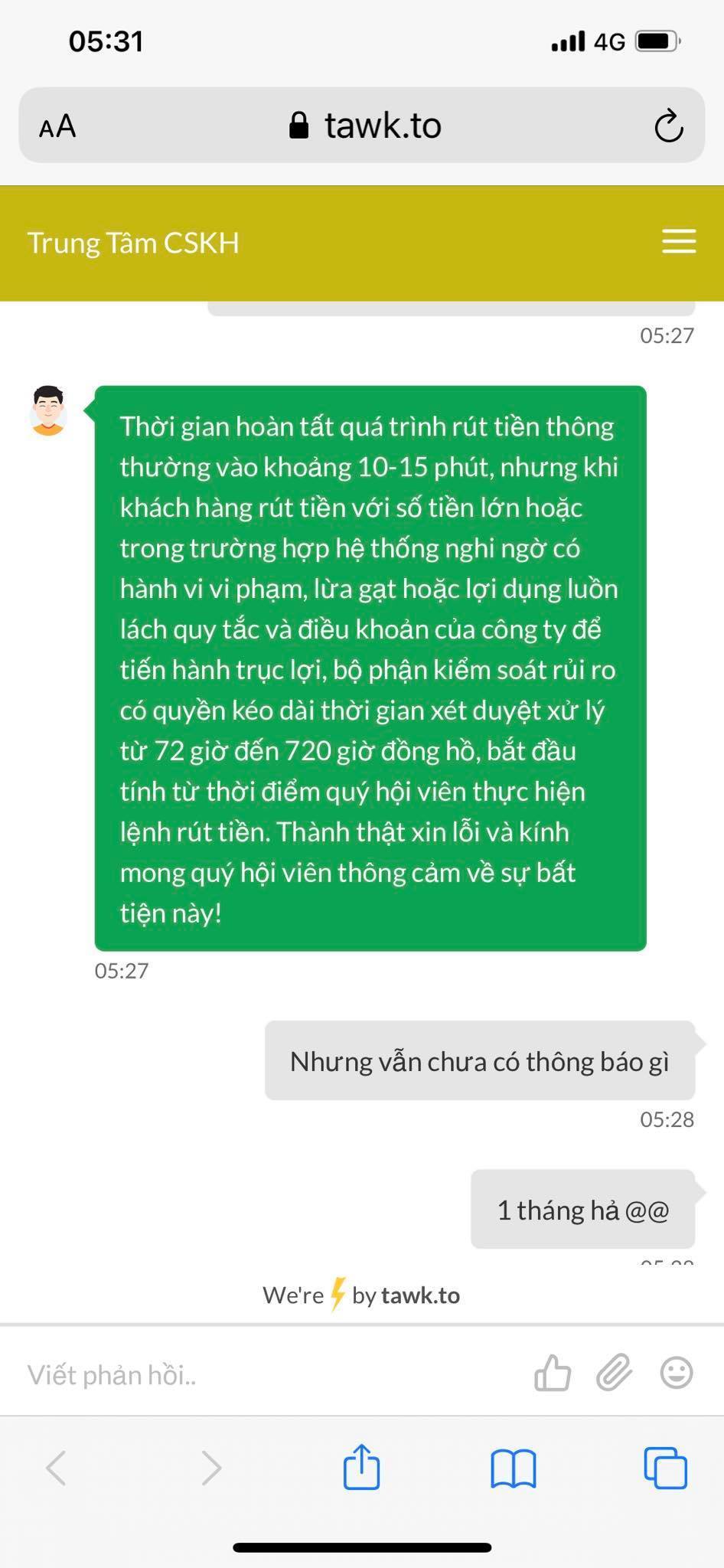Open the tab switcher icon
Screen dimensions: 724x1568
click(665, 1468)
